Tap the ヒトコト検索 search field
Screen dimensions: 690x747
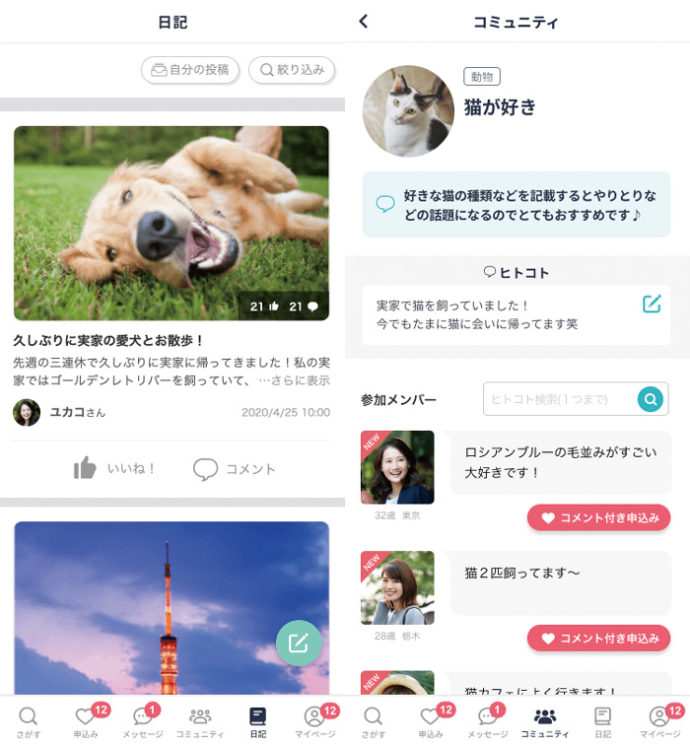pos(560,399)
